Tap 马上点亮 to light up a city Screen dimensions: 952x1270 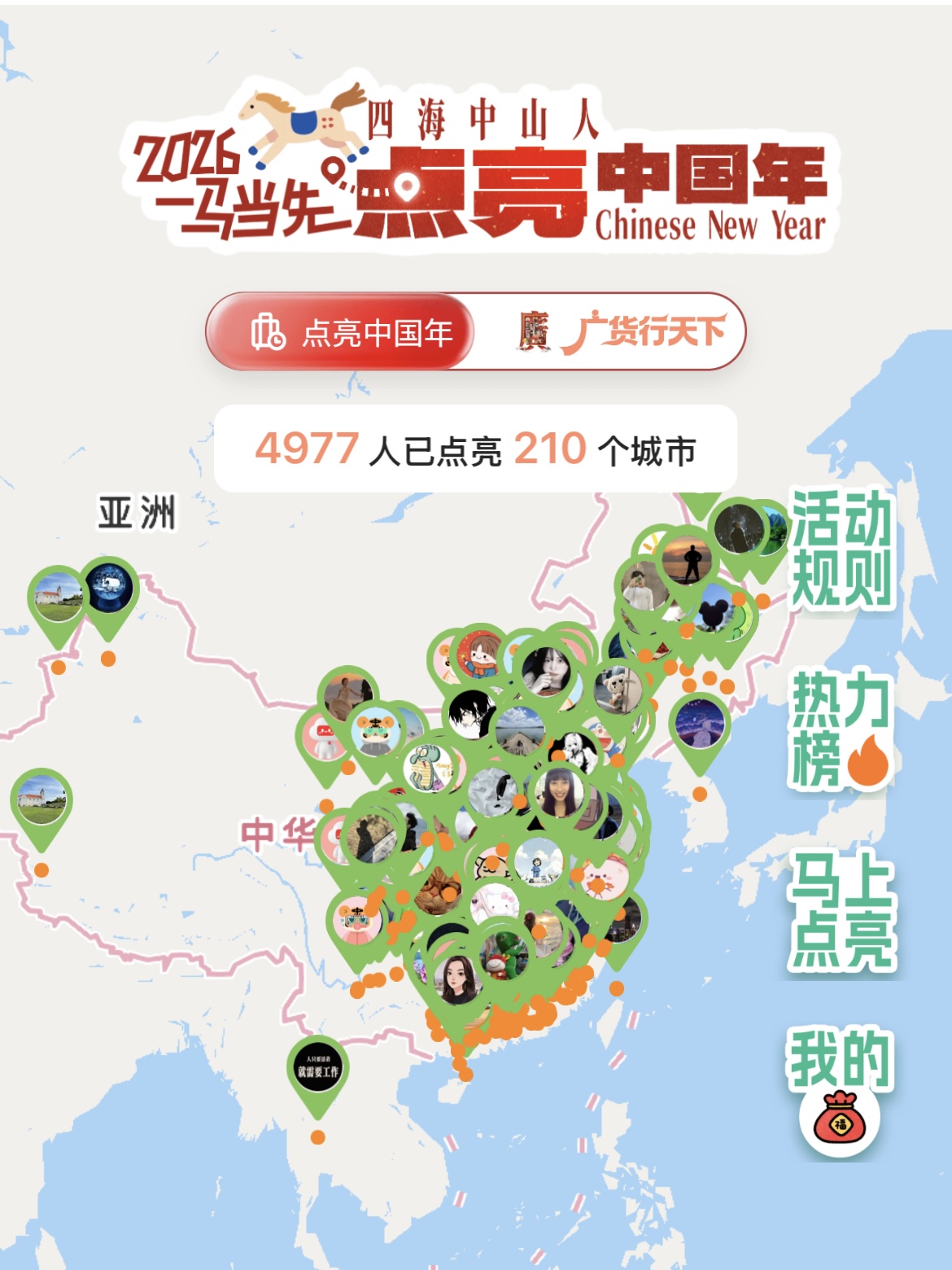[x=841, y=911]
